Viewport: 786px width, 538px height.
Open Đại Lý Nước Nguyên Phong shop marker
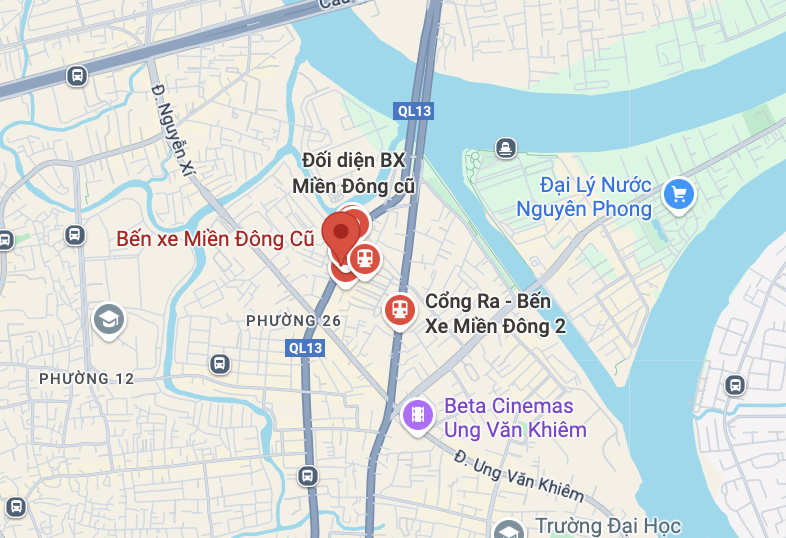[679, 194]
